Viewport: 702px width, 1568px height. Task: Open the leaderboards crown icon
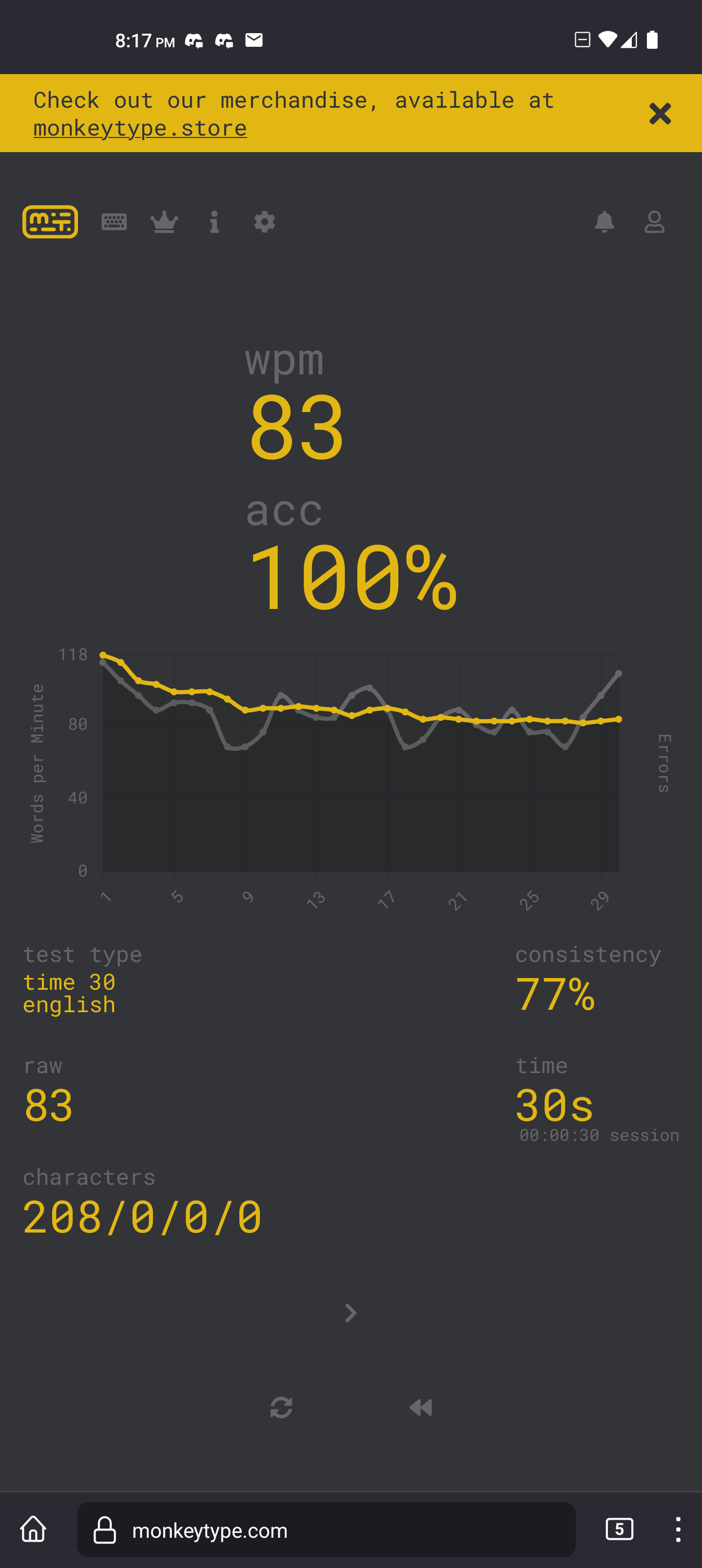click(x=164, y=222)
